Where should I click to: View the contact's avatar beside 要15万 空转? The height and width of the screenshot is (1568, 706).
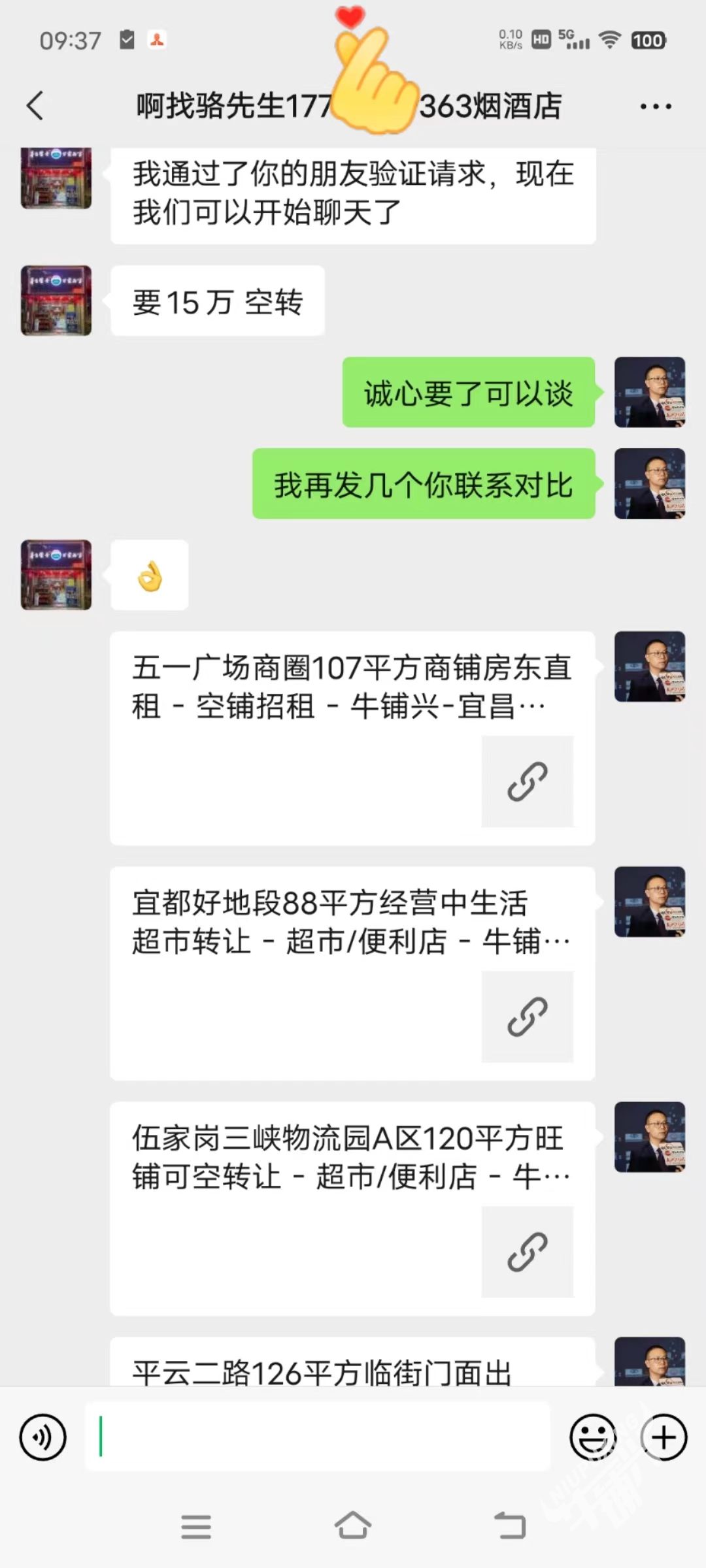point(56,301)
